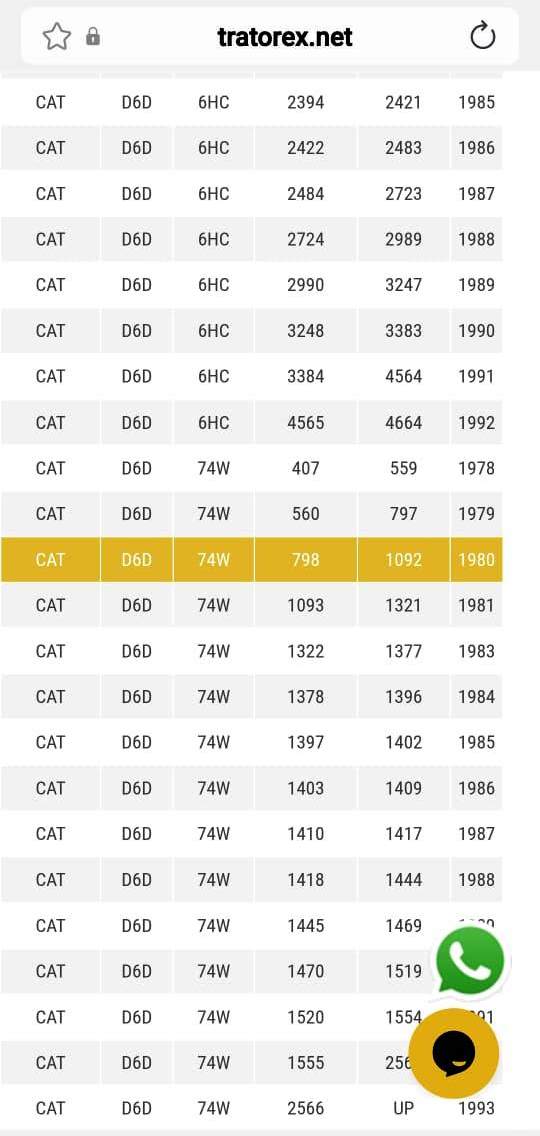
Task: Open the WhatsApp contact button
Action: point(470,962)
